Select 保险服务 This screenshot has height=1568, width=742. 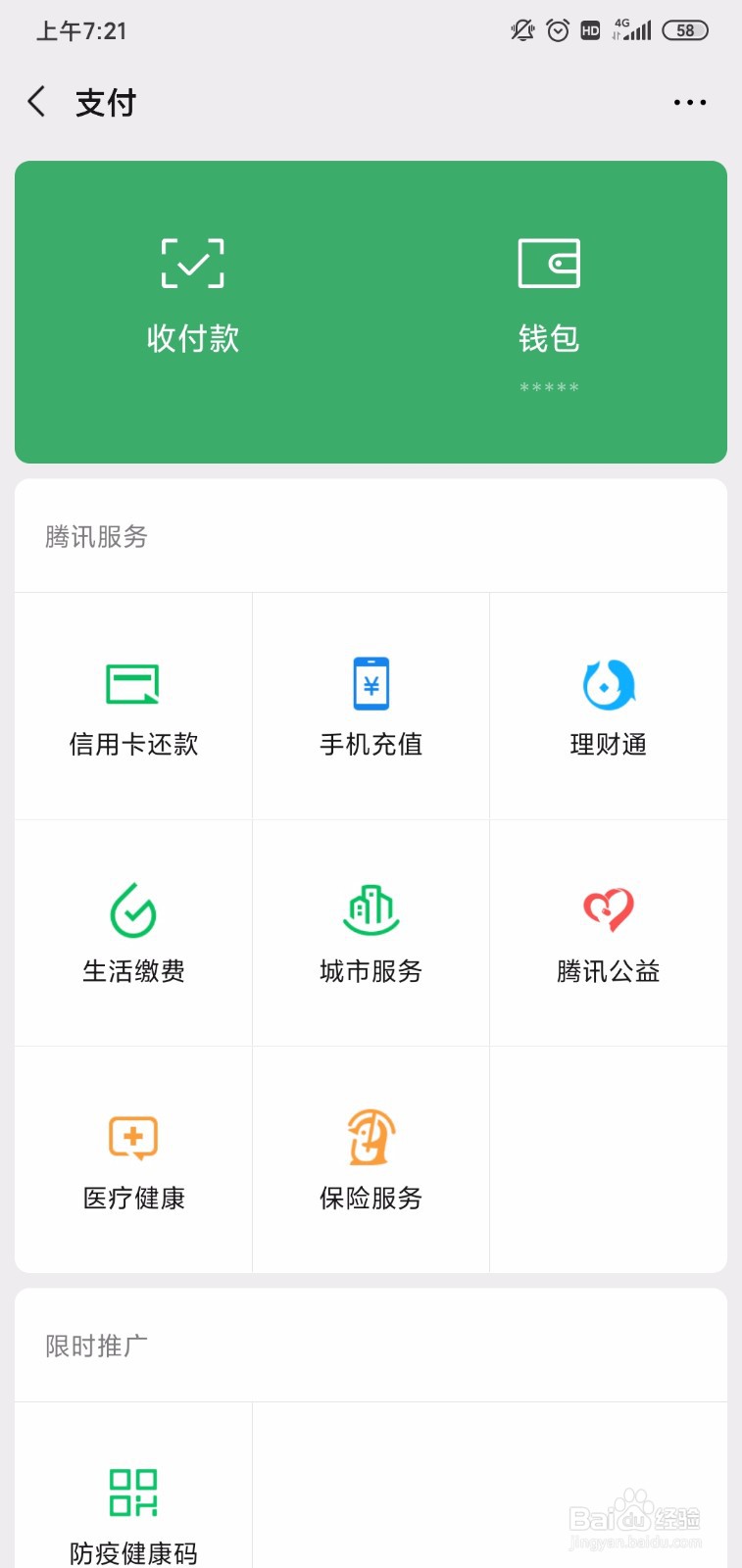click(x=371, y=1159)
